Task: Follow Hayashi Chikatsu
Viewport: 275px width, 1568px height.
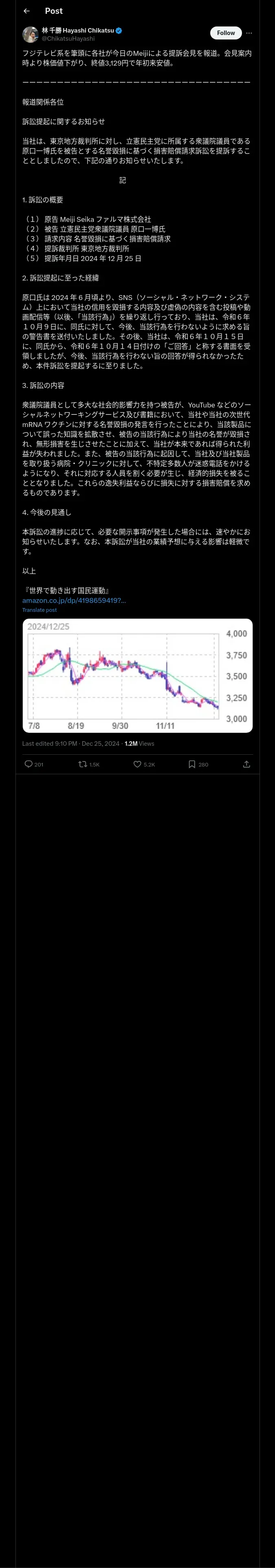Action: point(226,33)
